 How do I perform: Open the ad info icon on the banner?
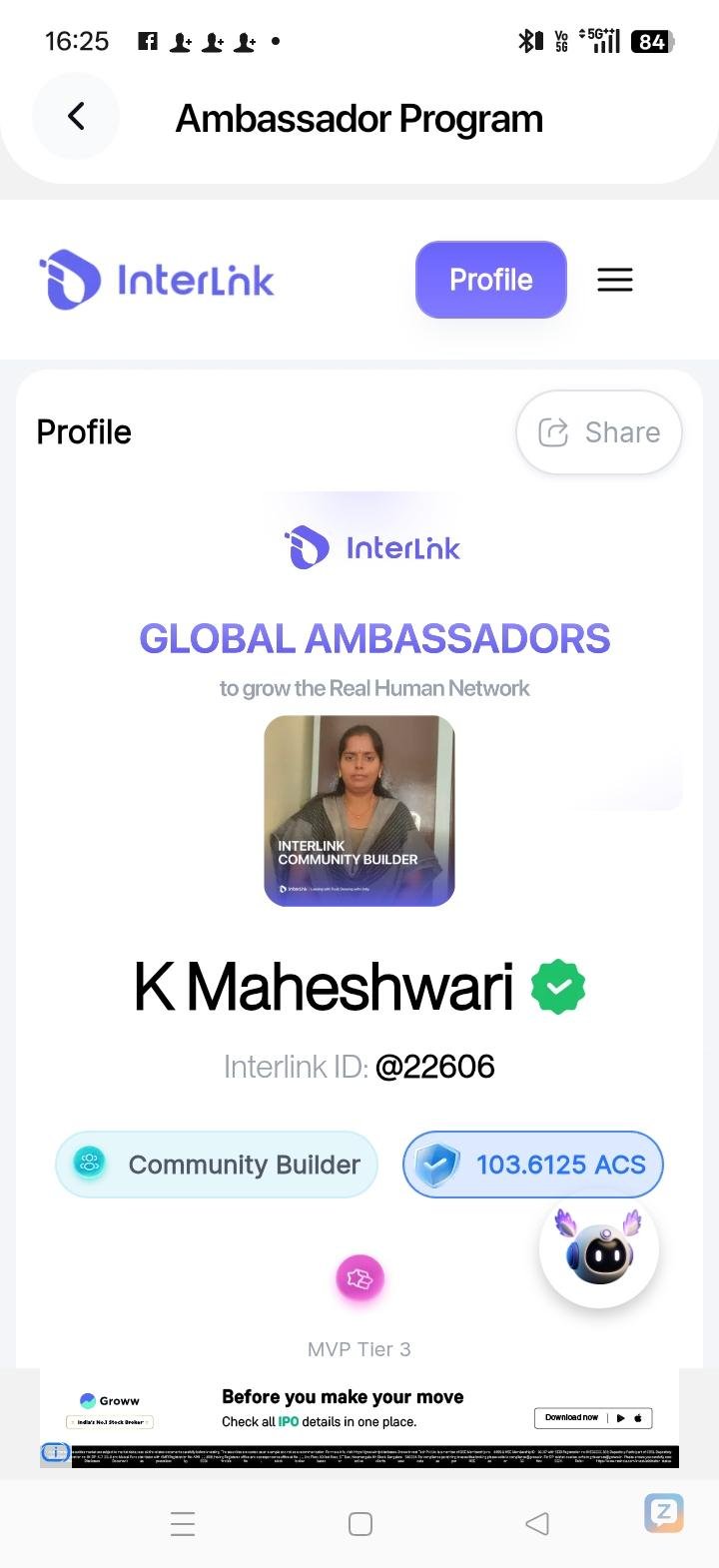click(x=55, y=1452)
